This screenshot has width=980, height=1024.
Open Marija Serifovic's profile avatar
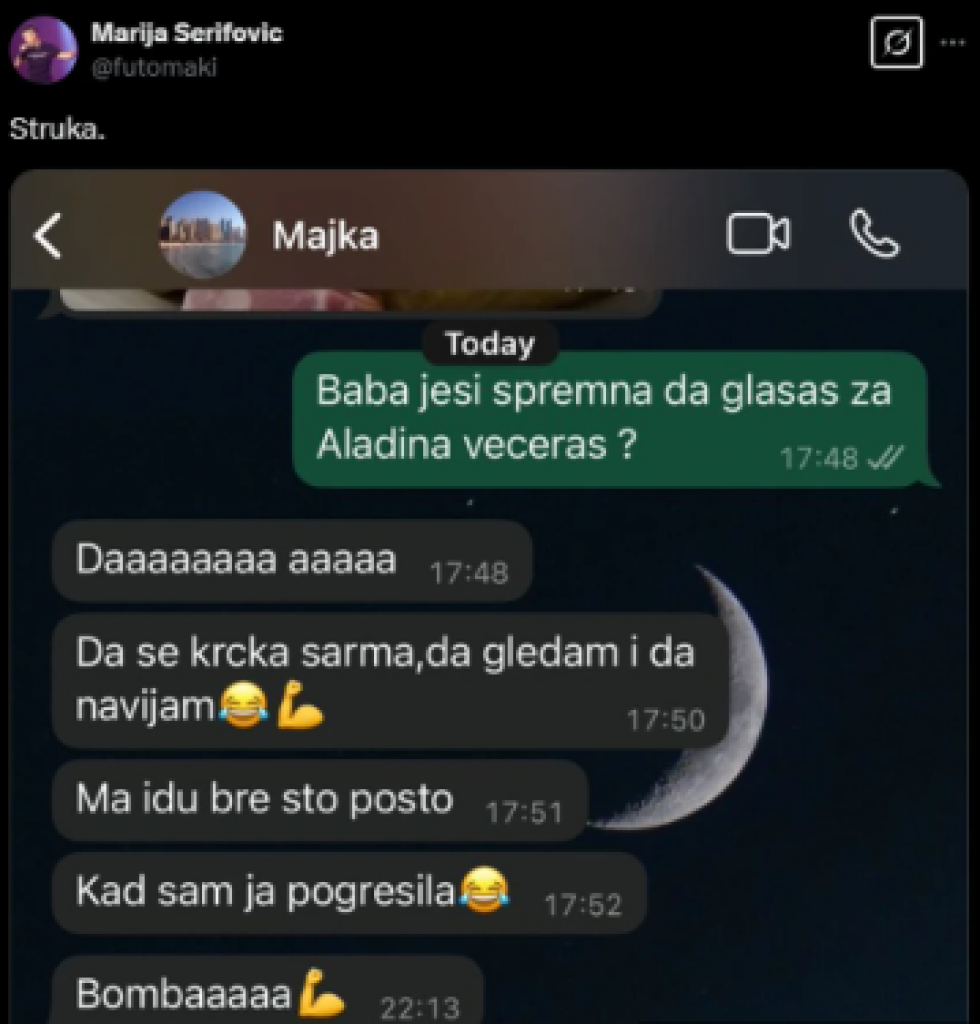(40, 42)
